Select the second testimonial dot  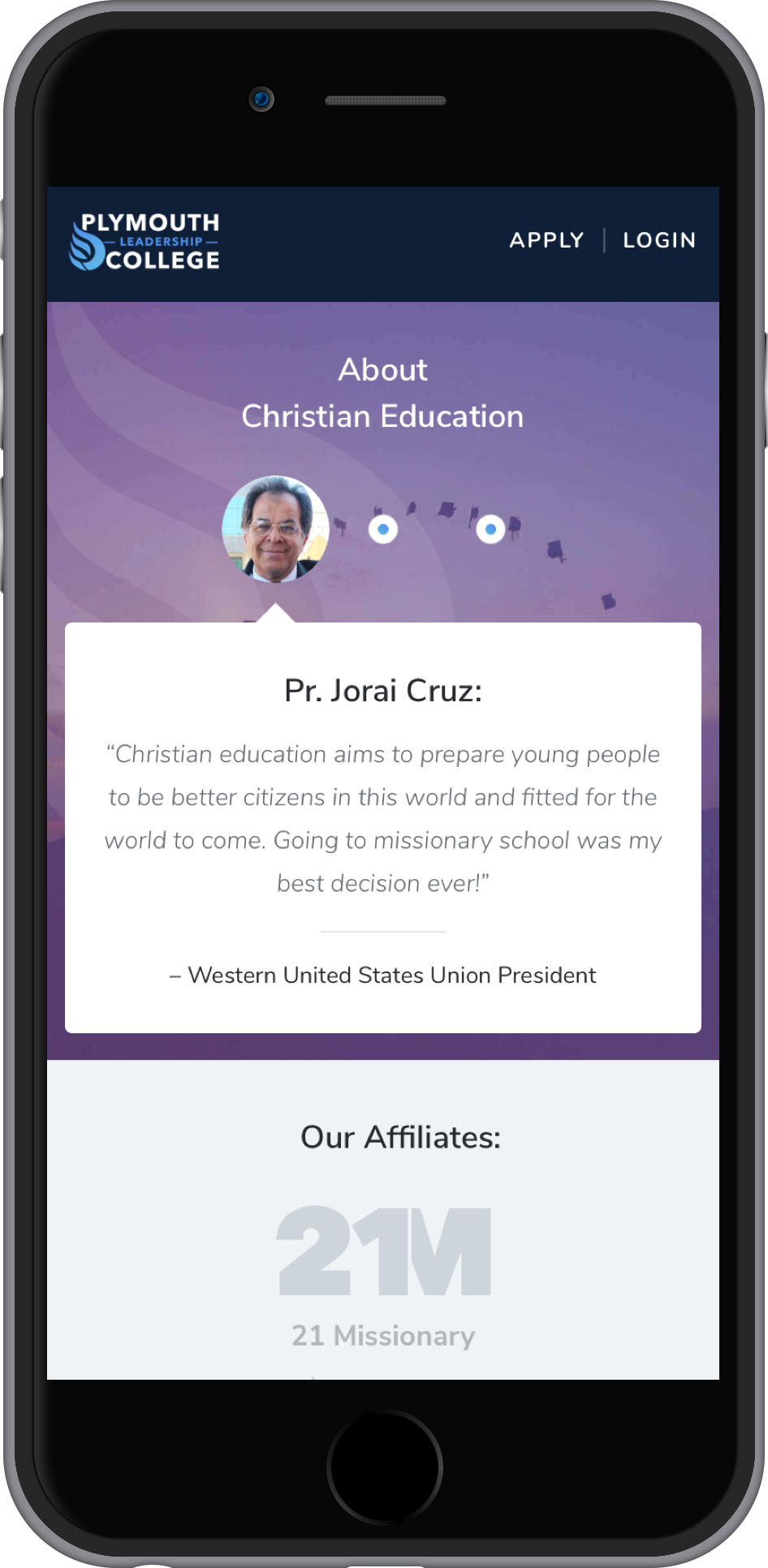(383, 529)
